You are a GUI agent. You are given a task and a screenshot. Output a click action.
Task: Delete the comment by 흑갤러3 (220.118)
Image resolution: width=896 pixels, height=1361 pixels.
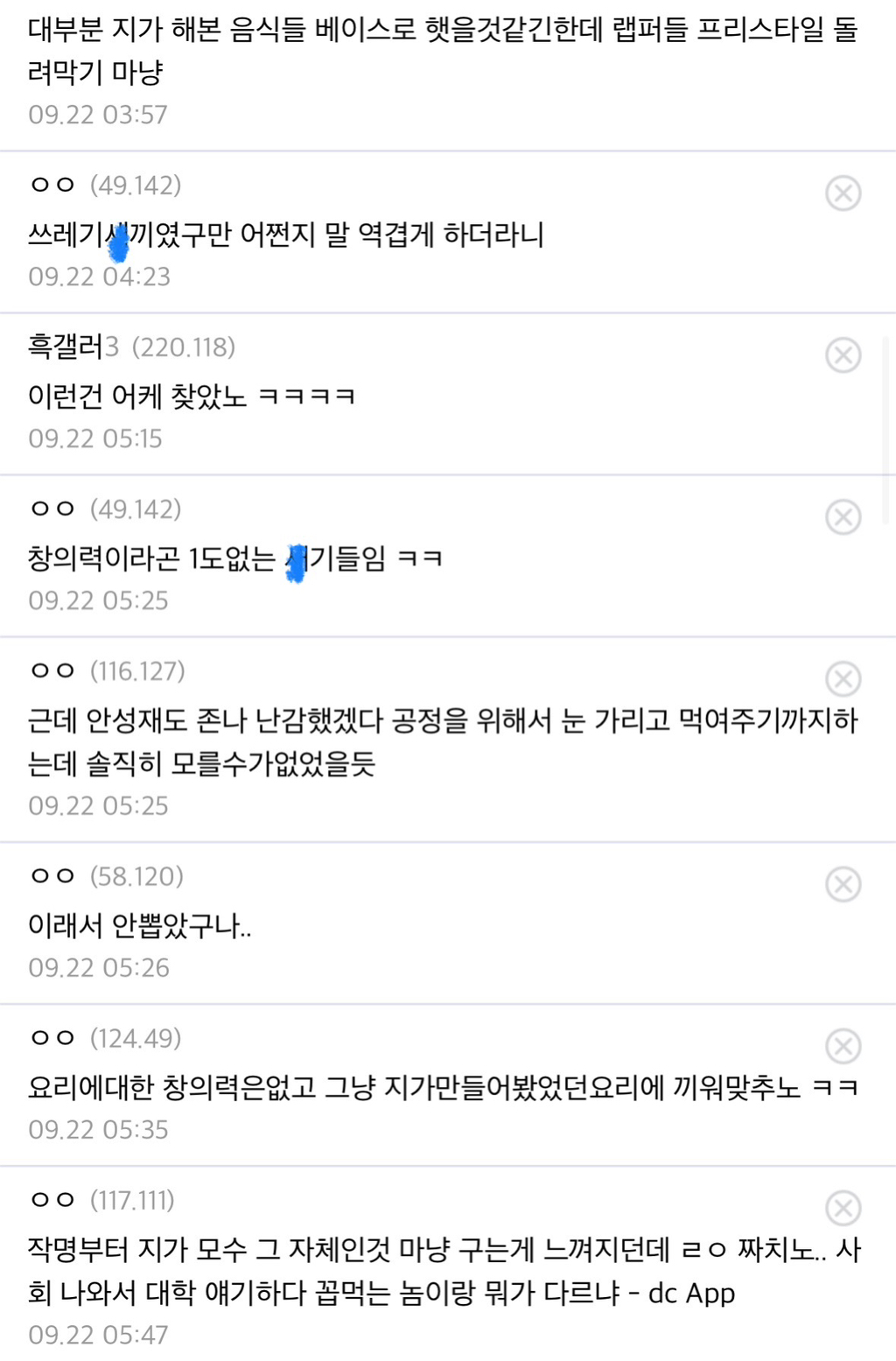[843, 355]
